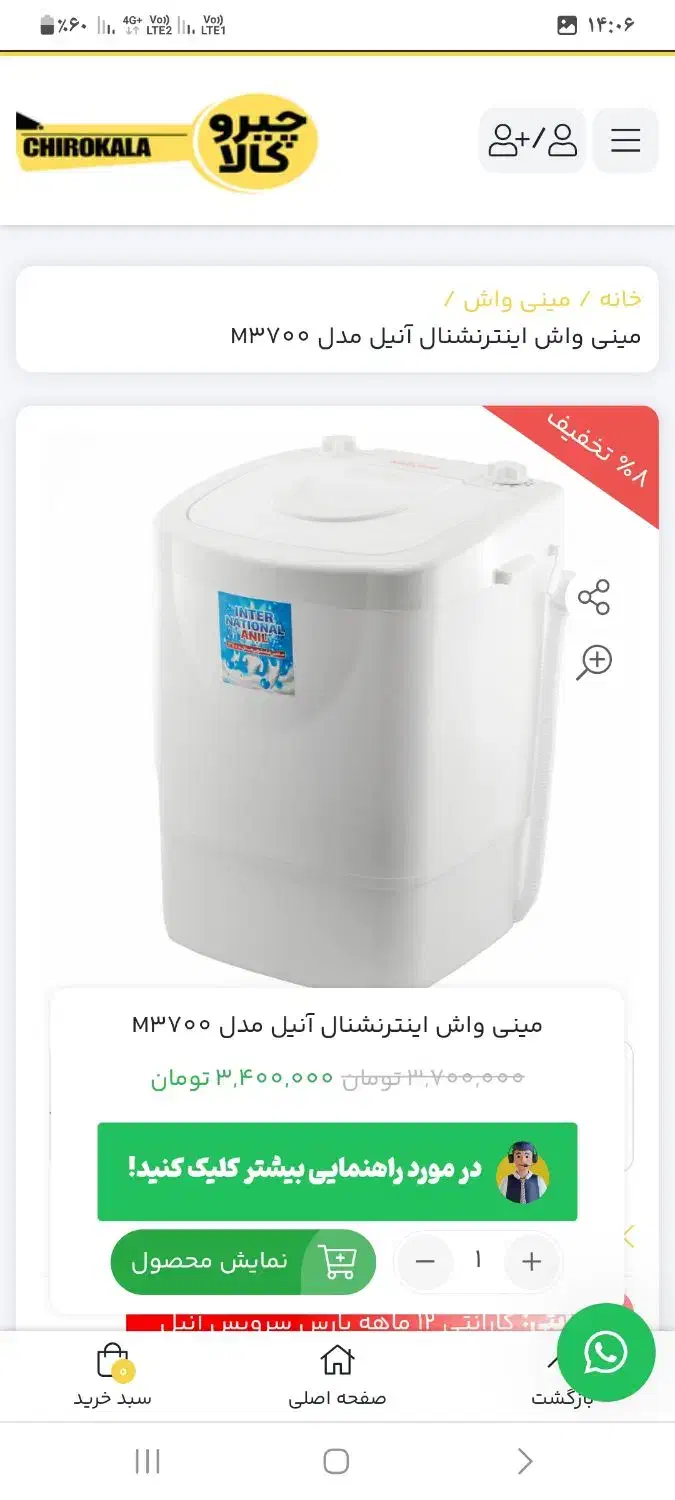Tap the system home button

click(337, 1461)
